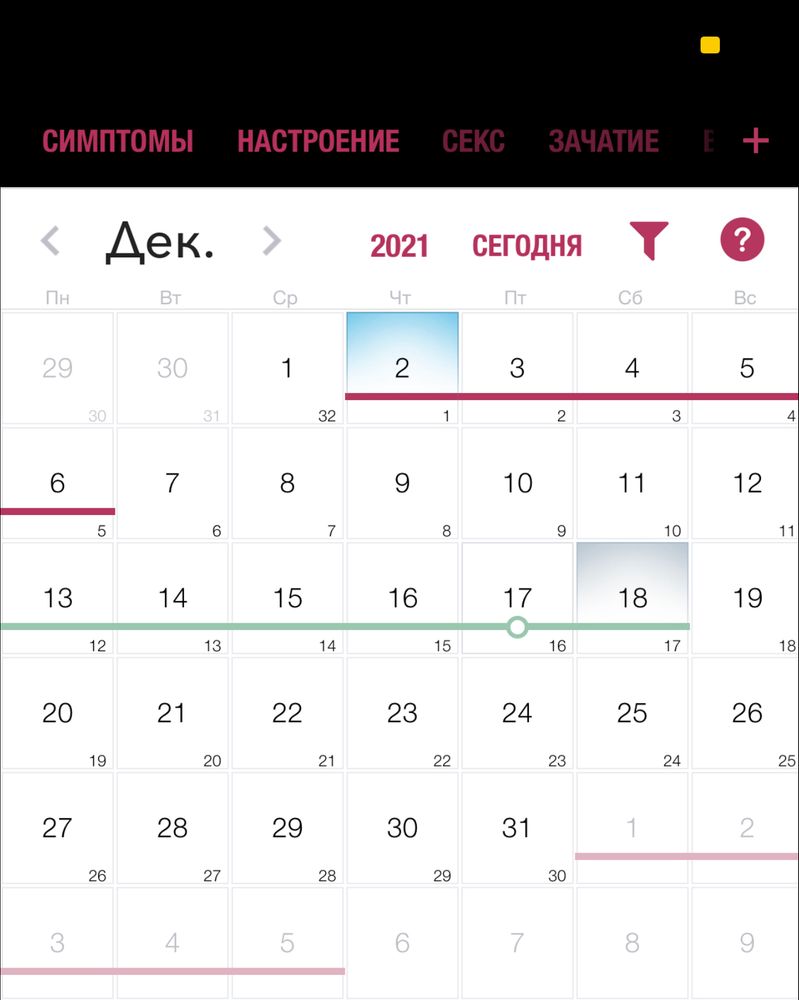Tap the yellow status indicator at top

[710, 44]
